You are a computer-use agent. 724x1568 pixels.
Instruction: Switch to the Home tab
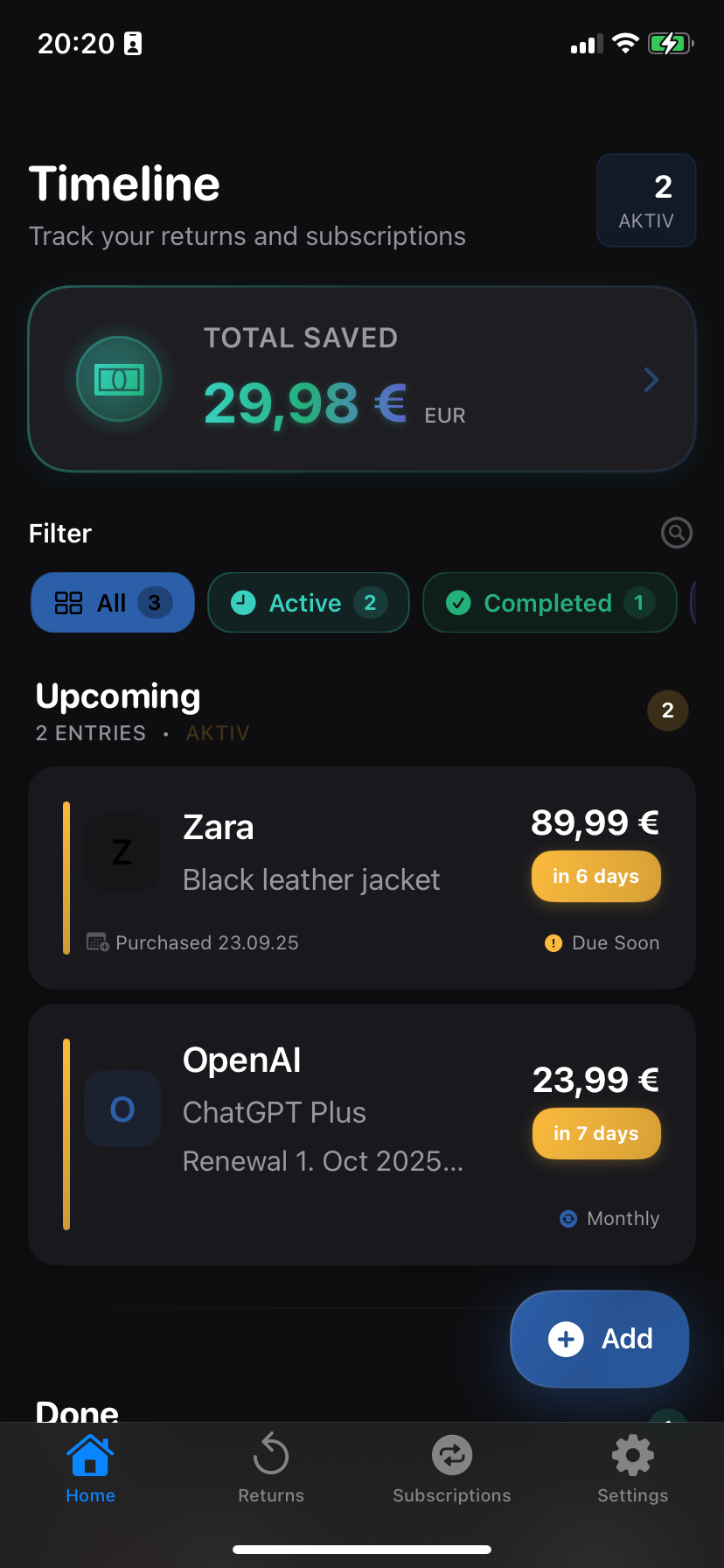click(x=91, y=1470)
